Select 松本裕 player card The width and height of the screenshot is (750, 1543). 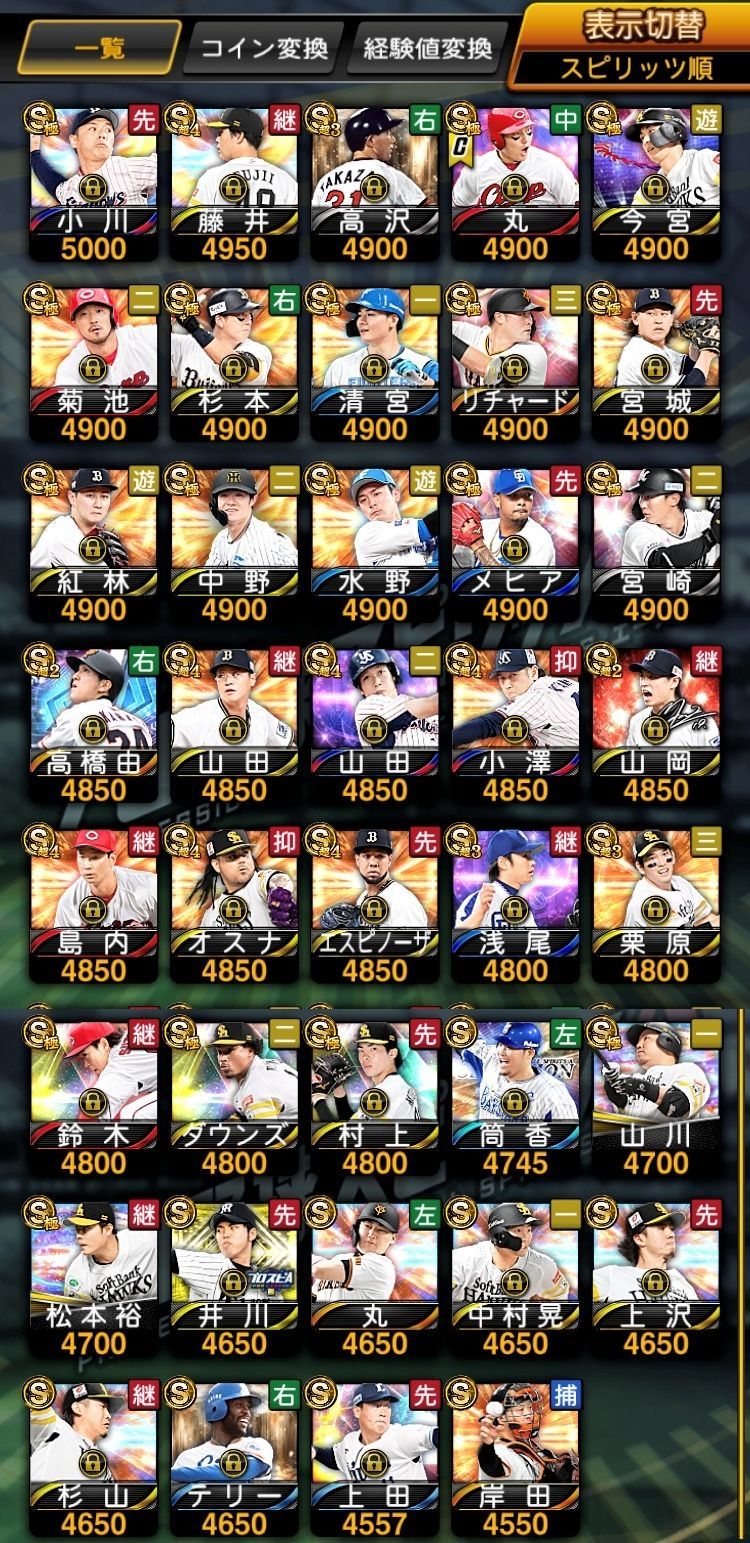tap(94, 1276)
